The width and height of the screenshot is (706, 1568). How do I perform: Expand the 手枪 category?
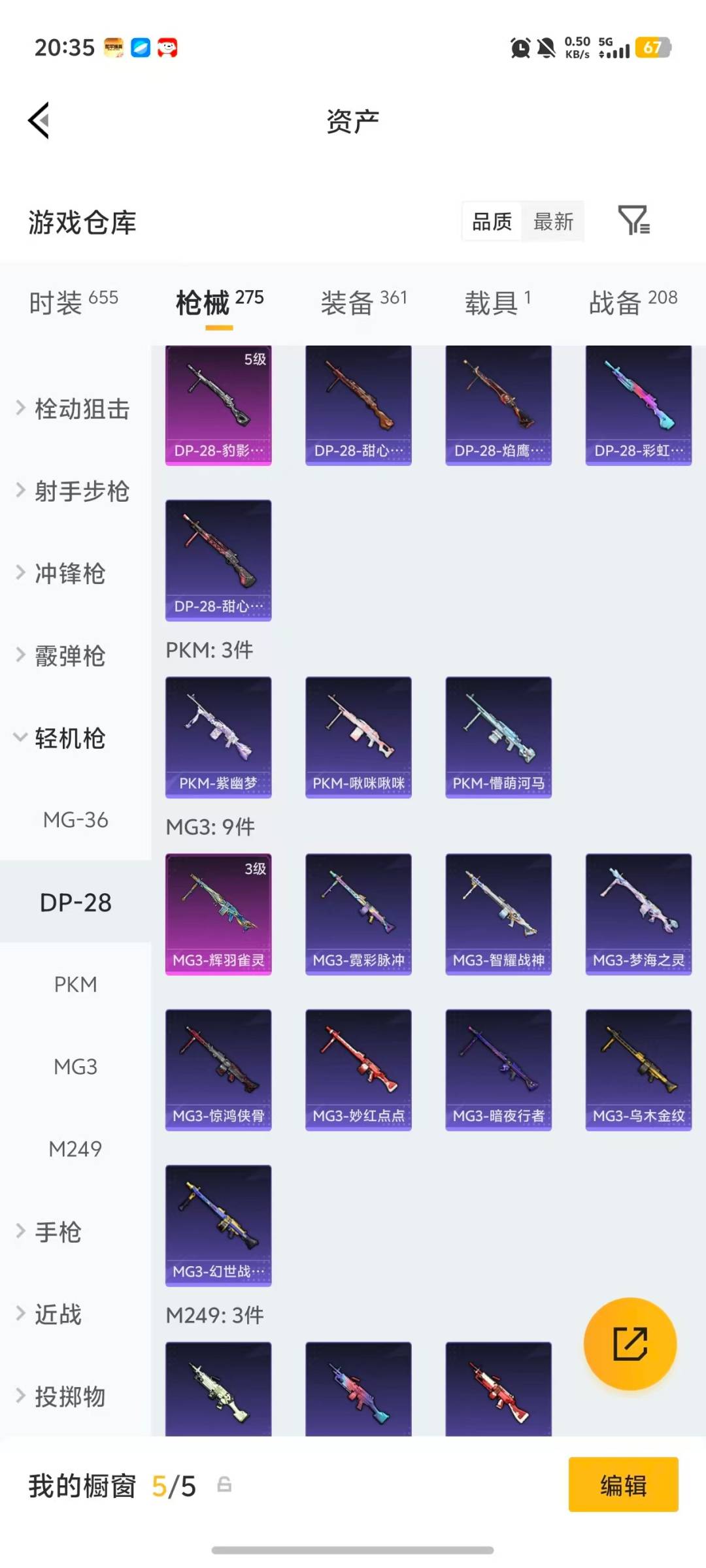point(59,1233)
